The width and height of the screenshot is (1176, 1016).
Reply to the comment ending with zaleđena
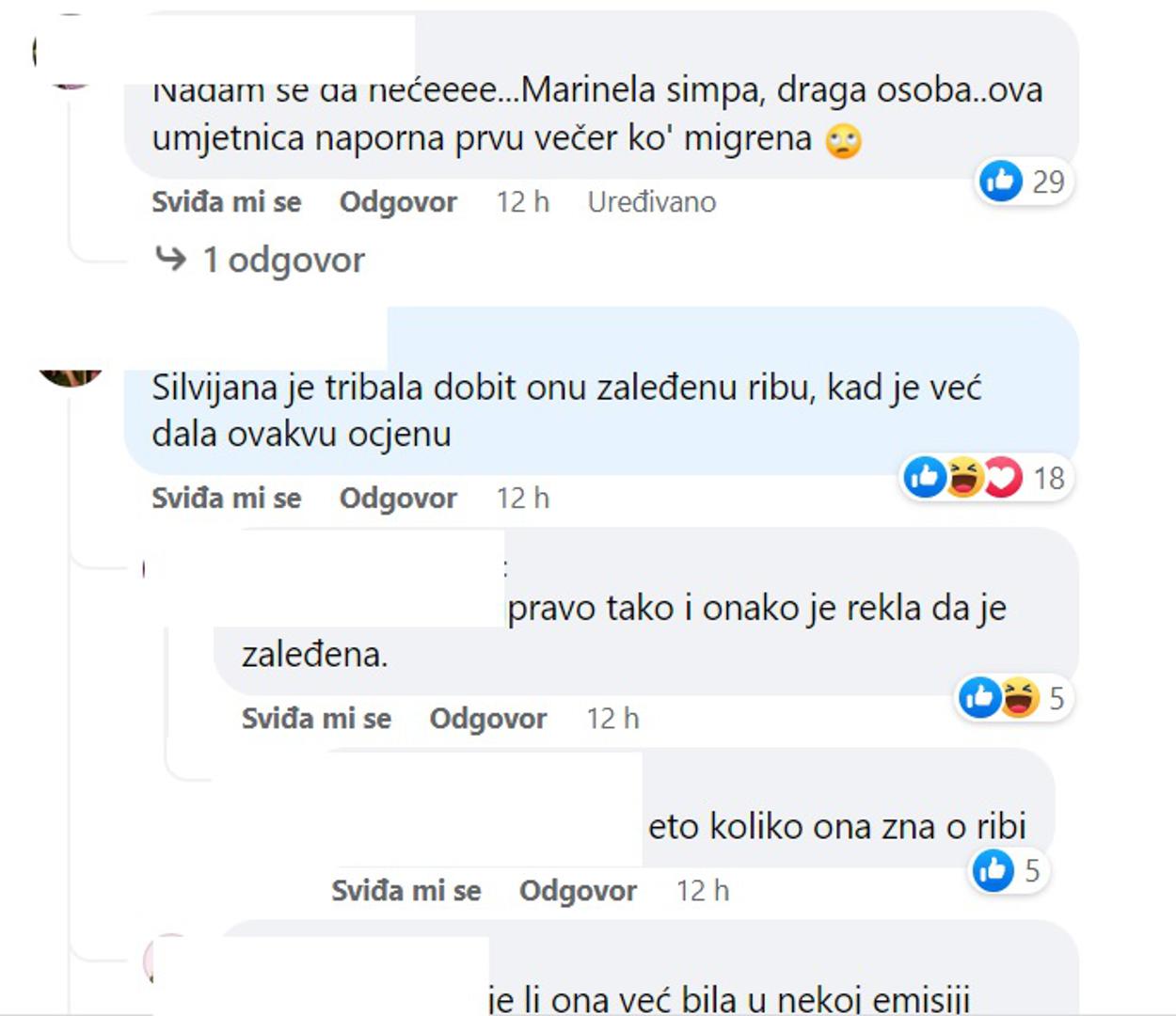487,719
